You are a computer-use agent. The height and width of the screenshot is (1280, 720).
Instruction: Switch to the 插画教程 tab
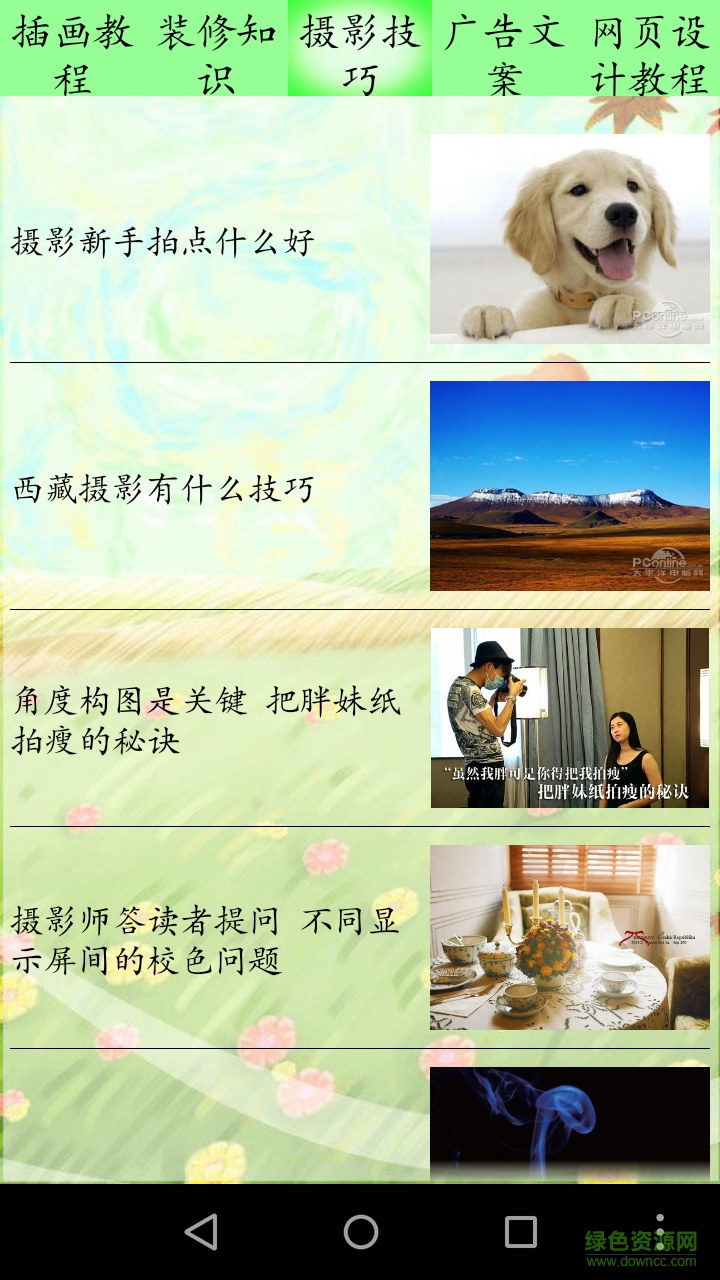tap(72, 52)
